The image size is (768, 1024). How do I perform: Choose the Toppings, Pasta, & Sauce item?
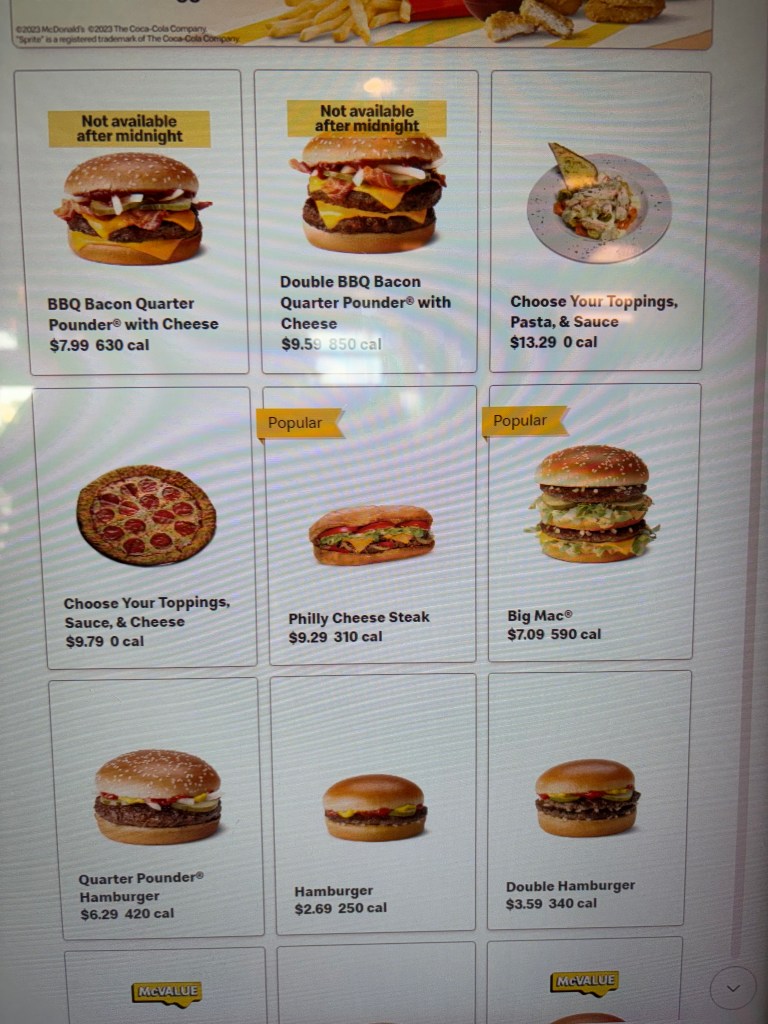pyautogui.click(x=598, y=220)
